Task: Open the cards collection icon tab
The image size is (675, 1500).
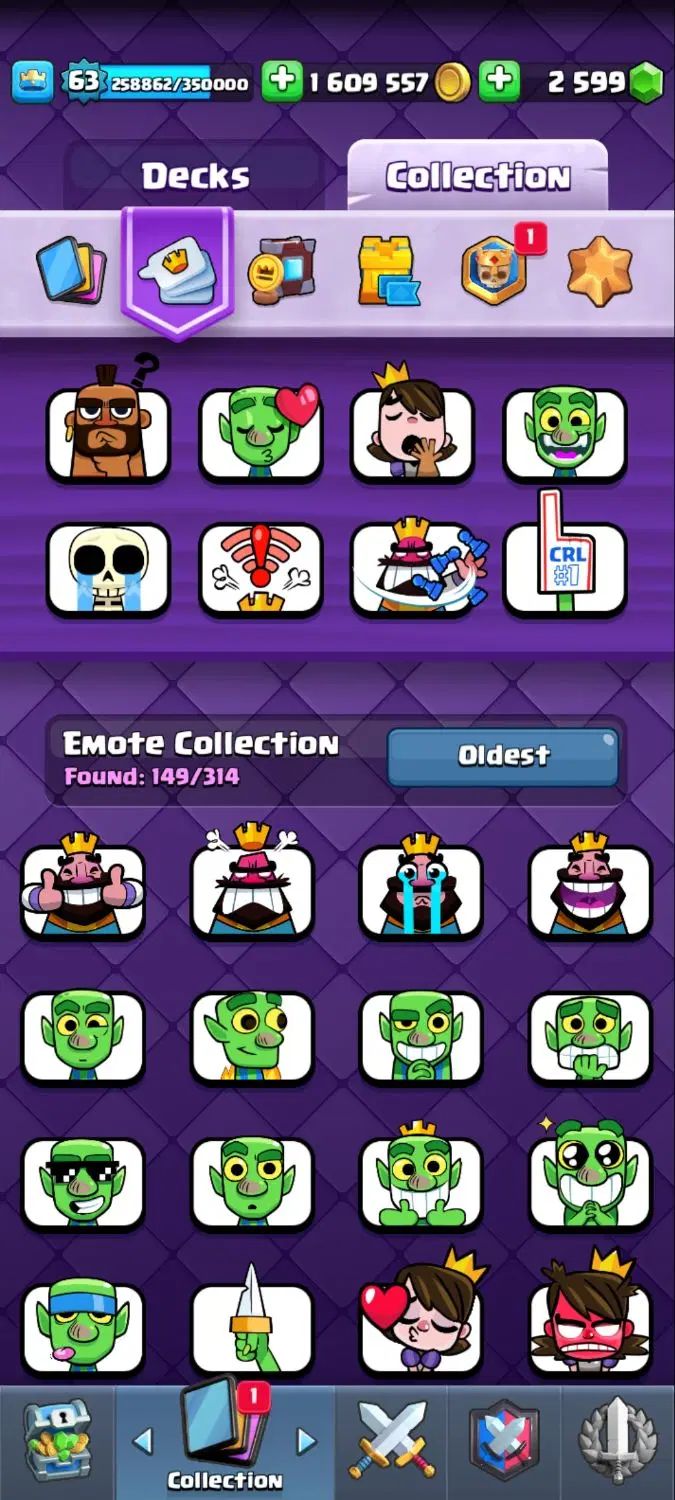Action: pos(69,269)
